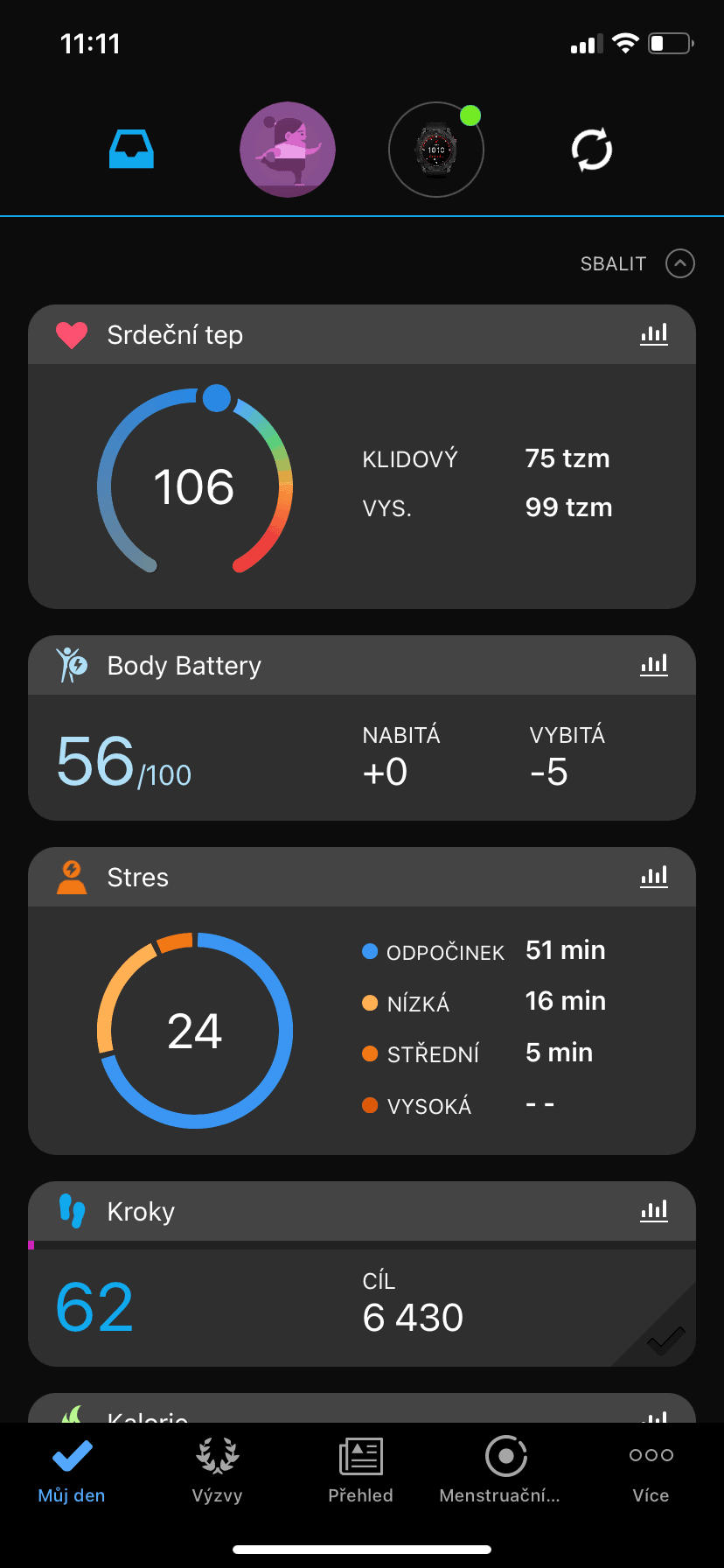Open the Body Battery card

coord(361,758)
